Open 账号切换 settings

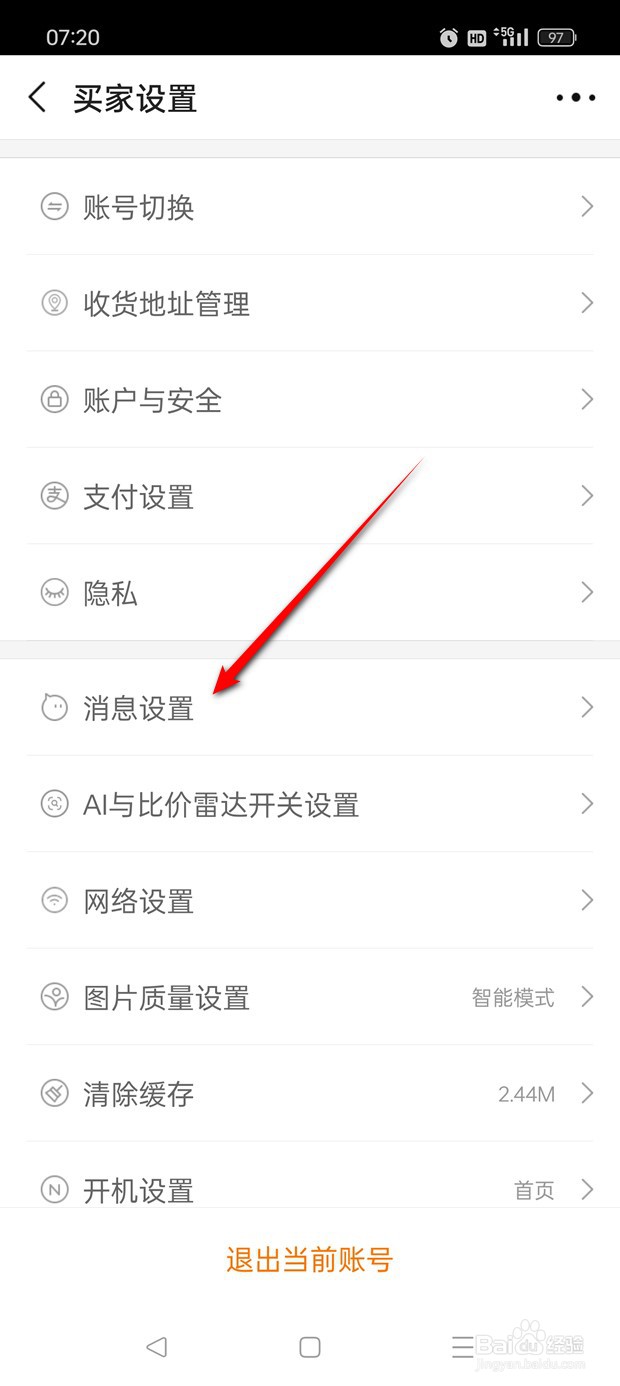tap(310, 207)
